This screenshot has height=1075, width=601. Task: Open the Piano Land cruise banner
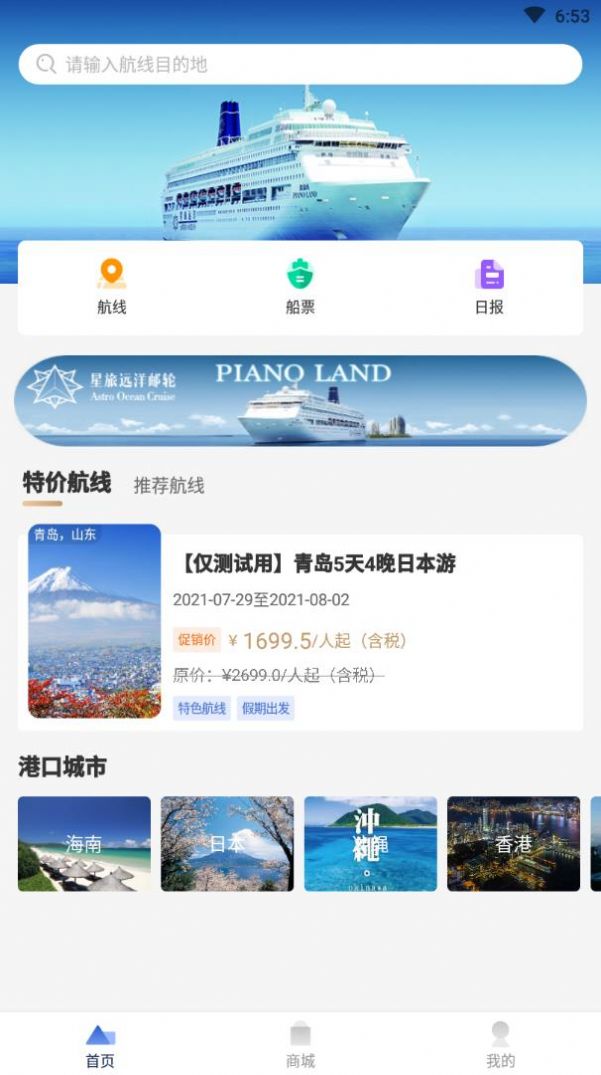300,400
